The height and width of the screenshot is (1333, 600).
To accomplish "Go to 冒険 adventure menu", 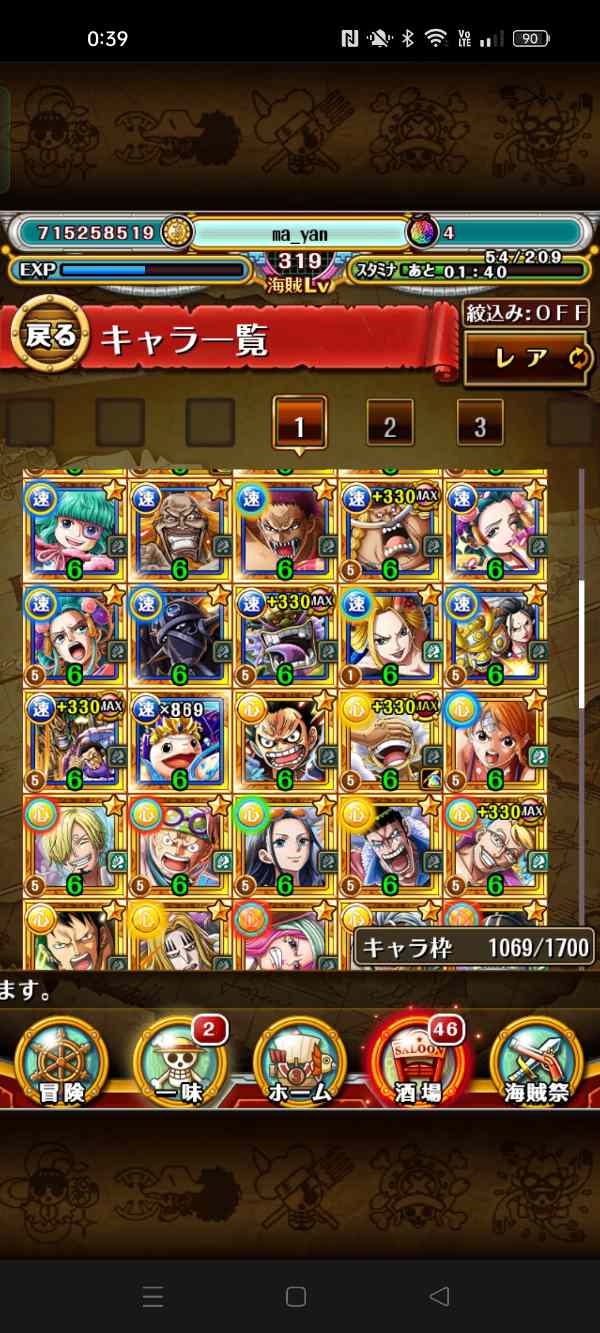I will pyautogui.click(x=61, y=1062).
